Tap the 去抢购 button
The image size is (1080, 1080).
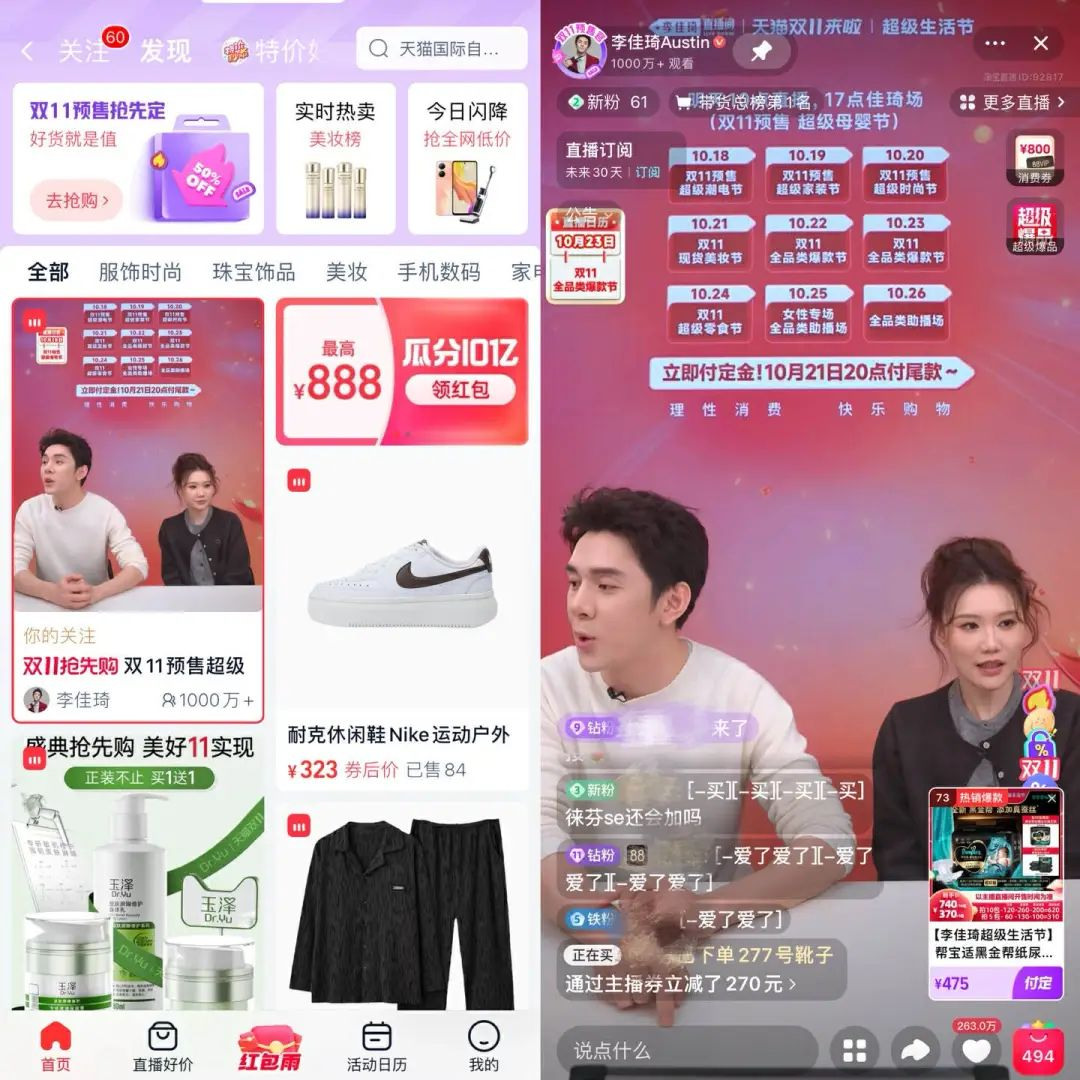pos(76,200)
